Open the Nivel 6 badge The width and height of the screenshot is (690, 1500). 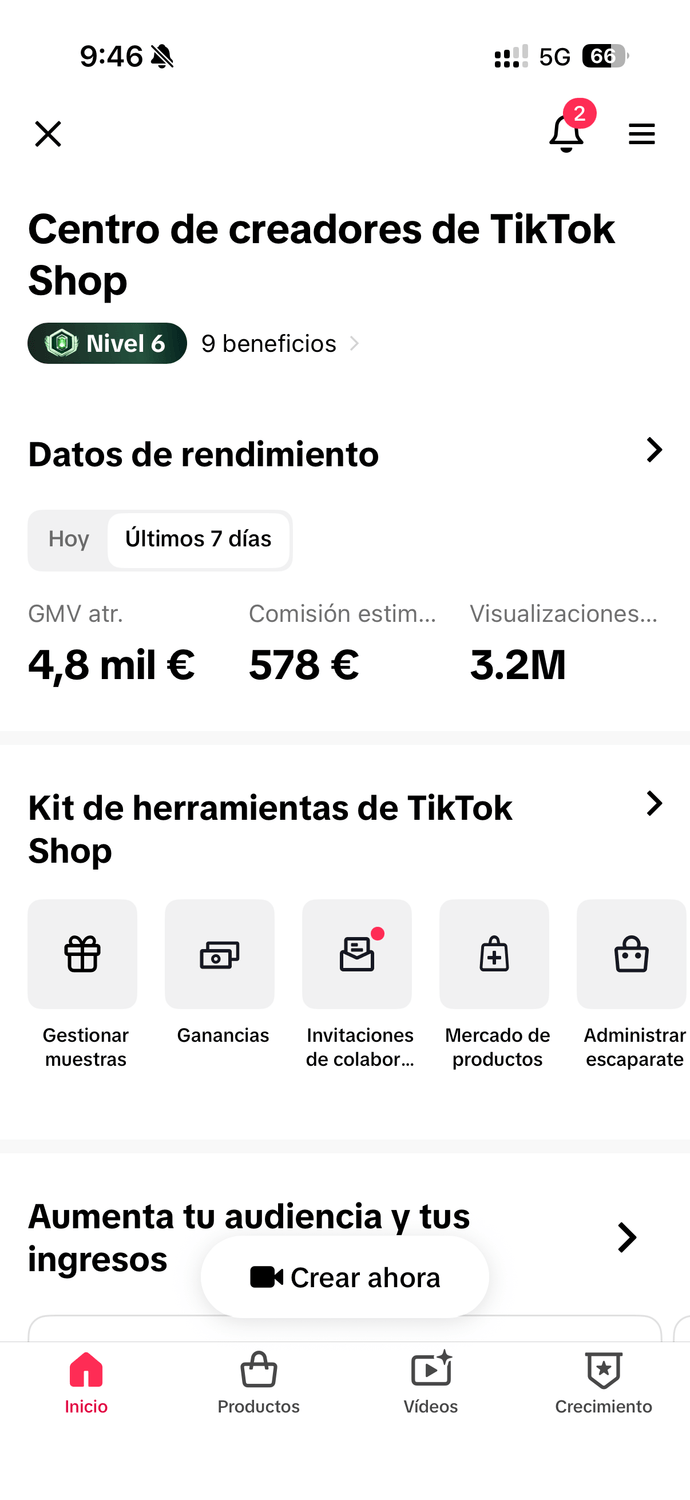click(107, 344)
